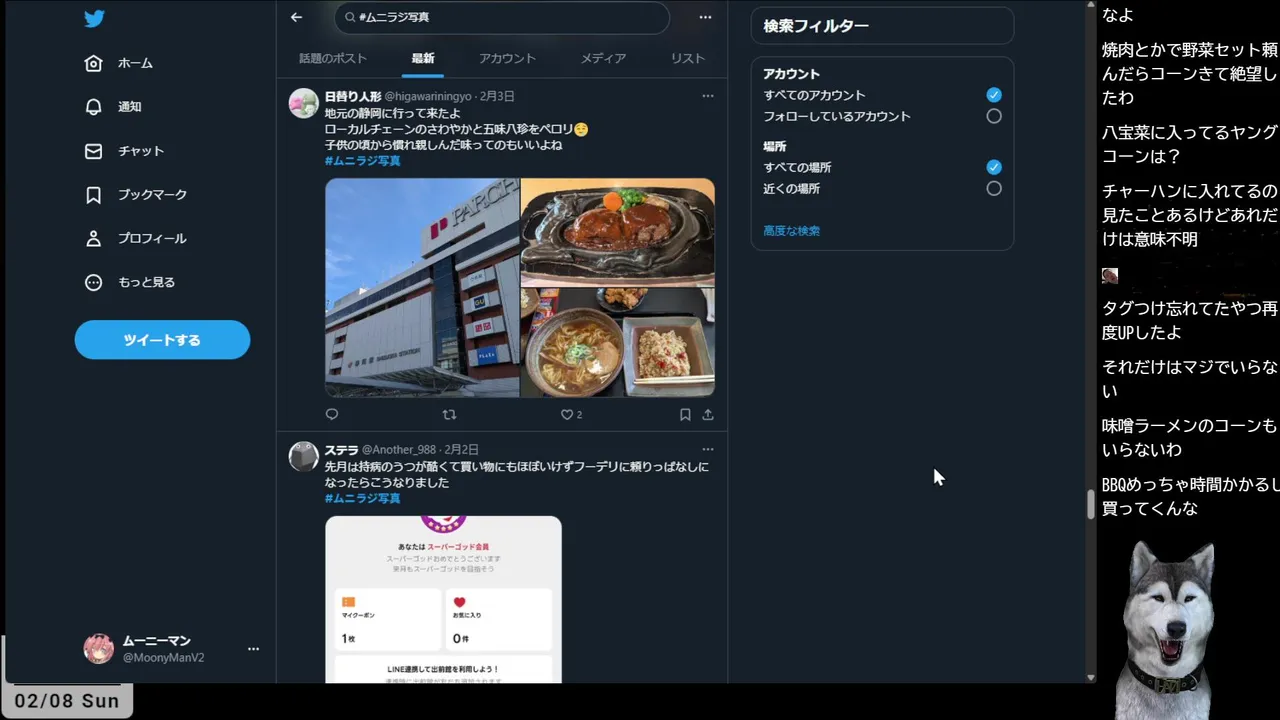Like the post by 日替り人形
Image resolution: width=1280 pixels, height=720 pixels.
click(567, 414)
